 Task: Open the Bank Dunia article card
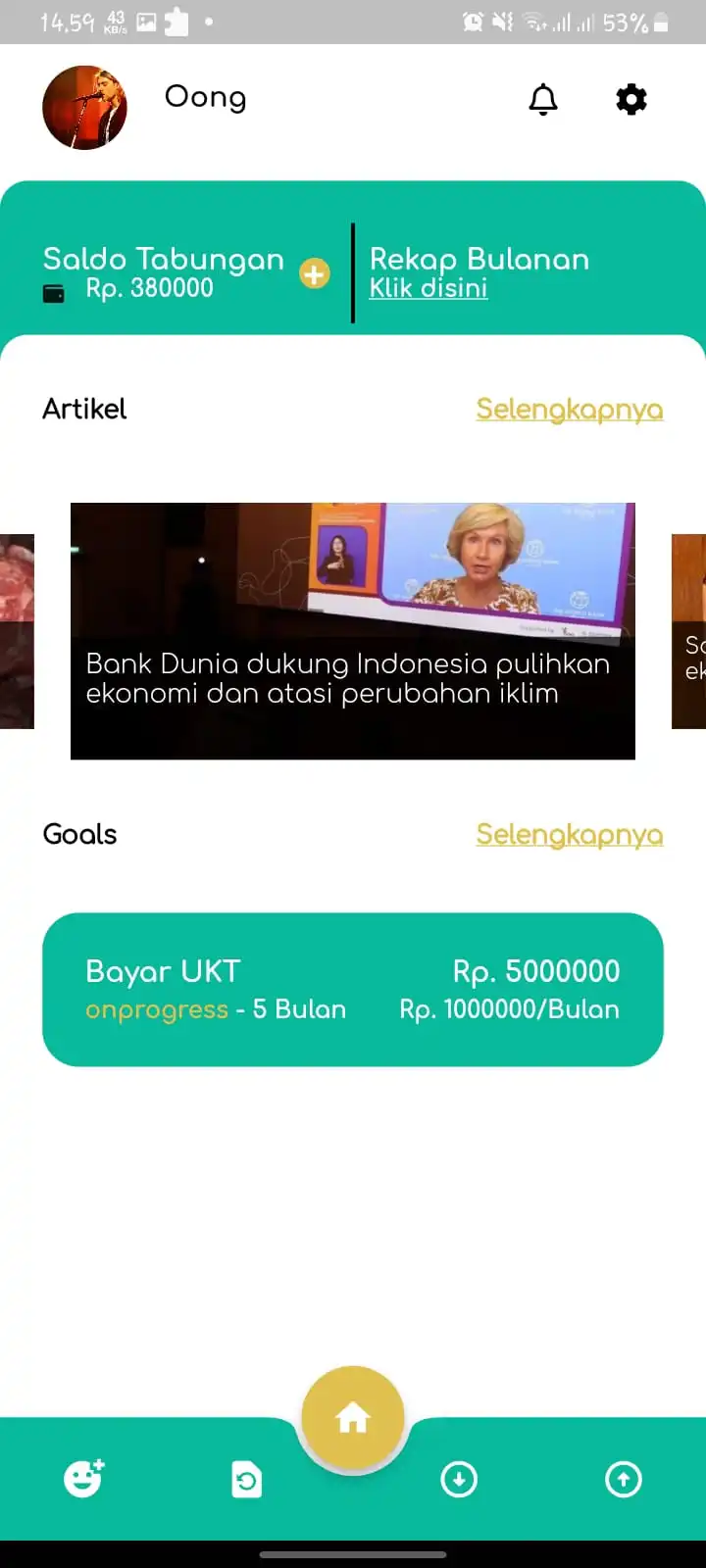click(353, 630)
